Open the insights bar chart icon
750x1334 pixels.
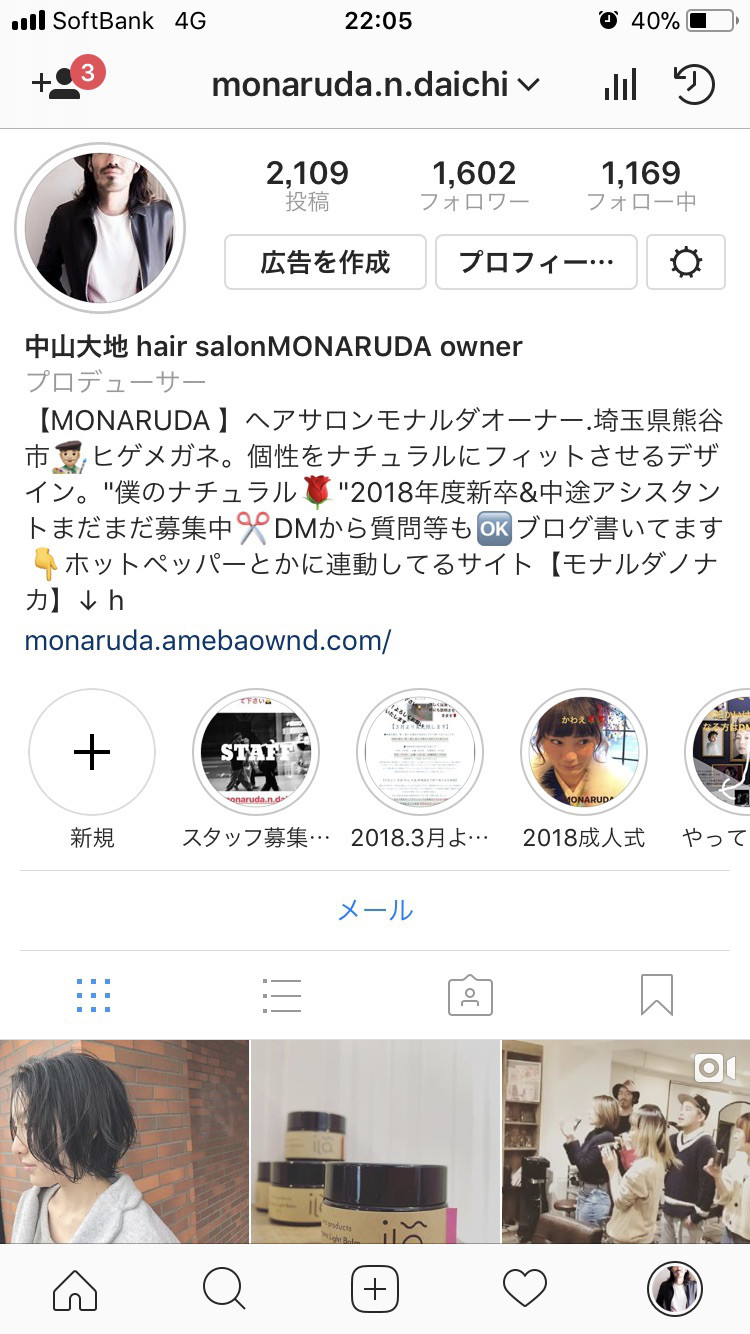pyautogui.click(x=620, y=85)
